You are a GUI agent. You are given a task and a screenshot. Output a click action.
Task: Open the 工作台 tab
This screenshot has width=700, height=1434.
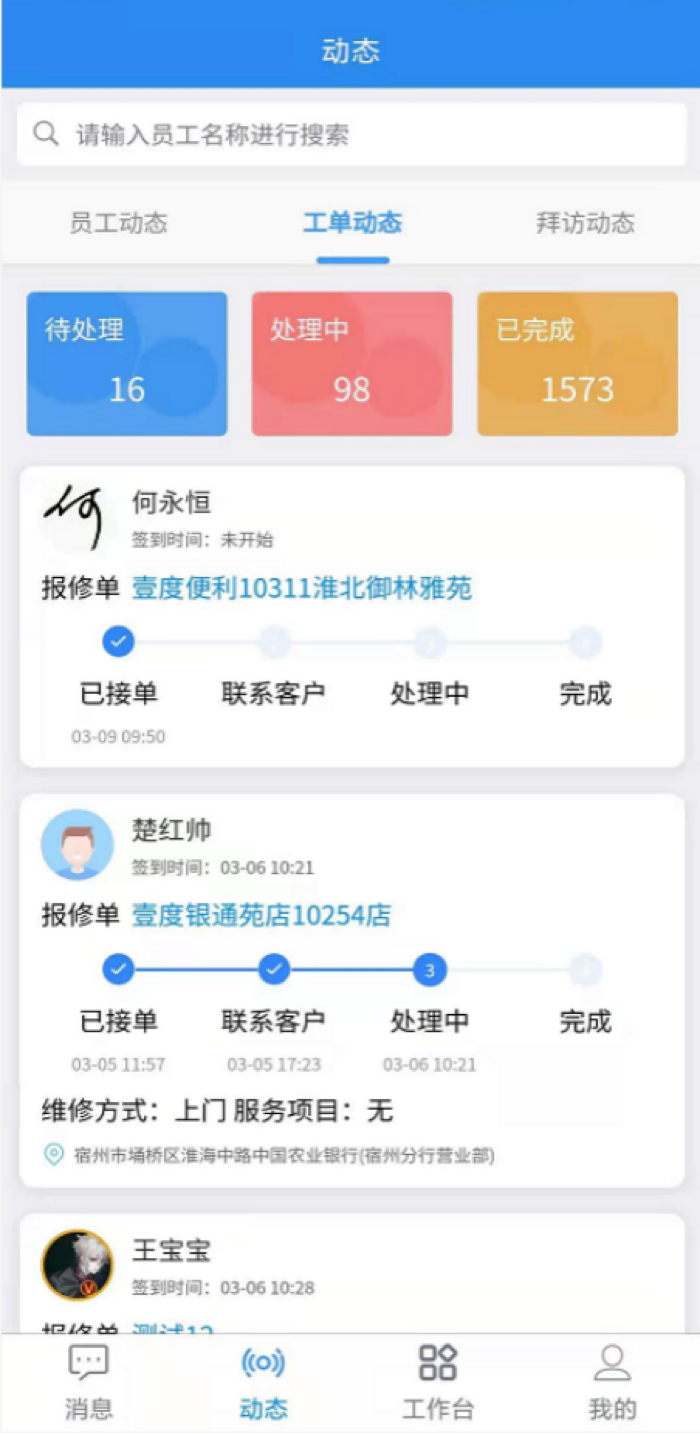point(438,1383)
